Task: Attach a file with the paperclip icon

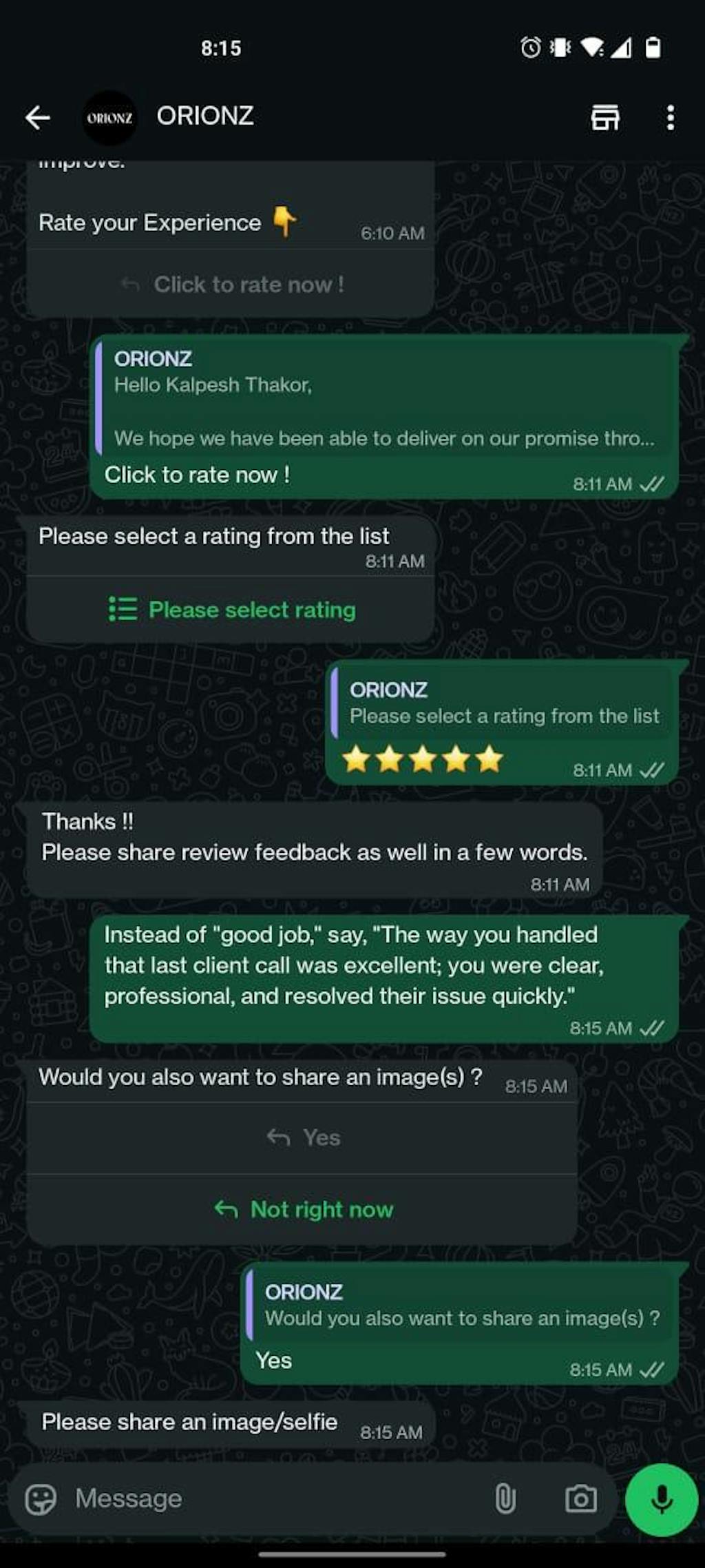Action: (505, 1499)
